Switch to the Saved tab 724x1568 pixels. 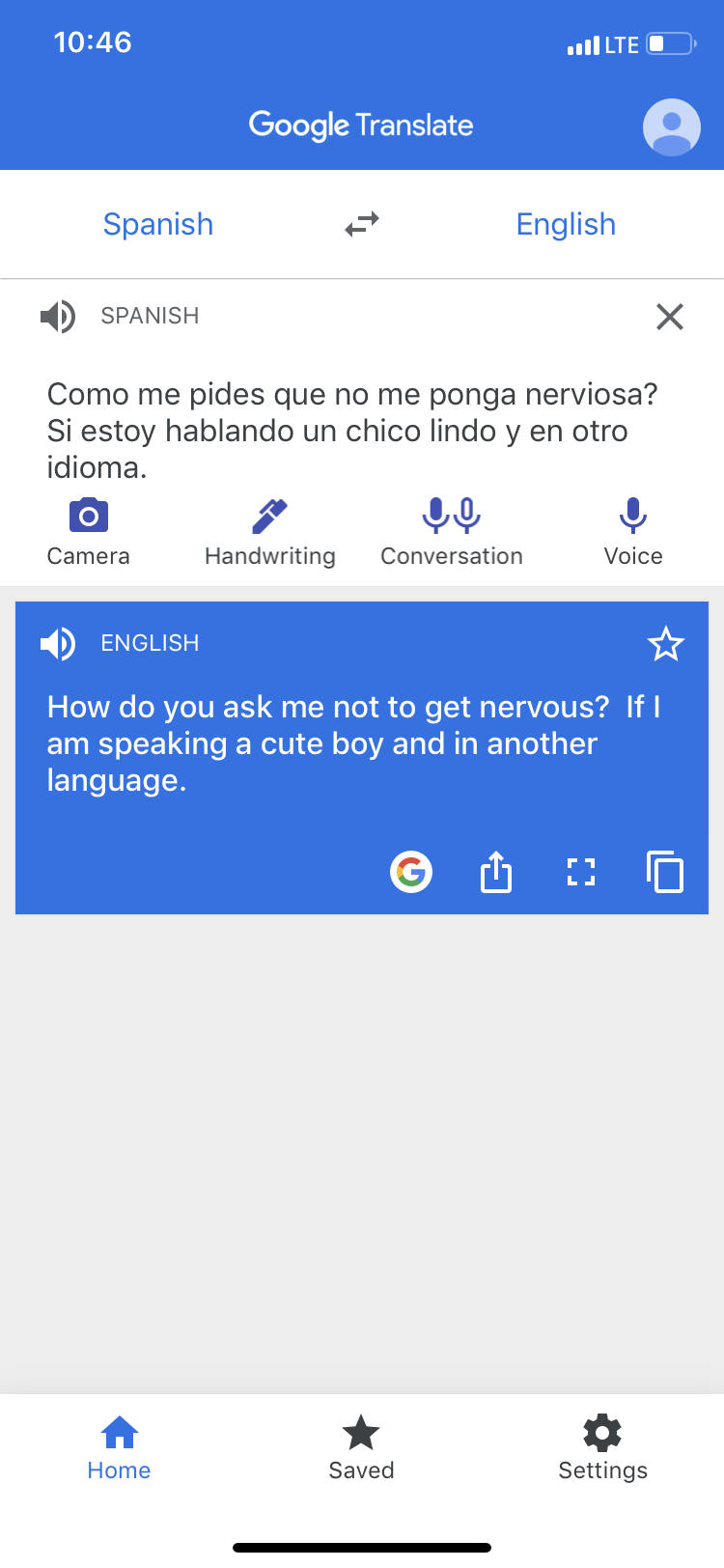(x=361, y=1448)
